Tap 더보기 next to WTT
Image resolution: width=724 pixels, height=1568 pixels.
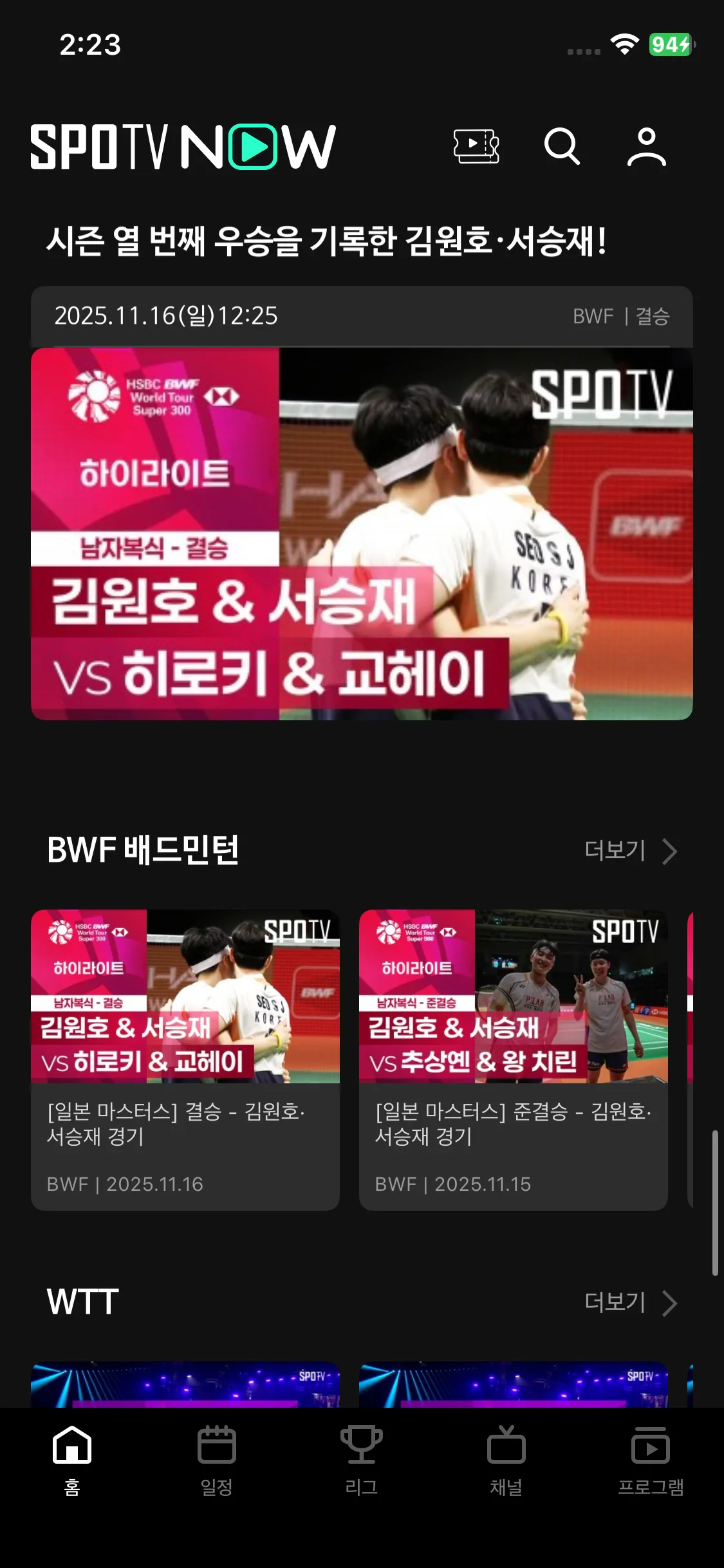pos(629,1303)
